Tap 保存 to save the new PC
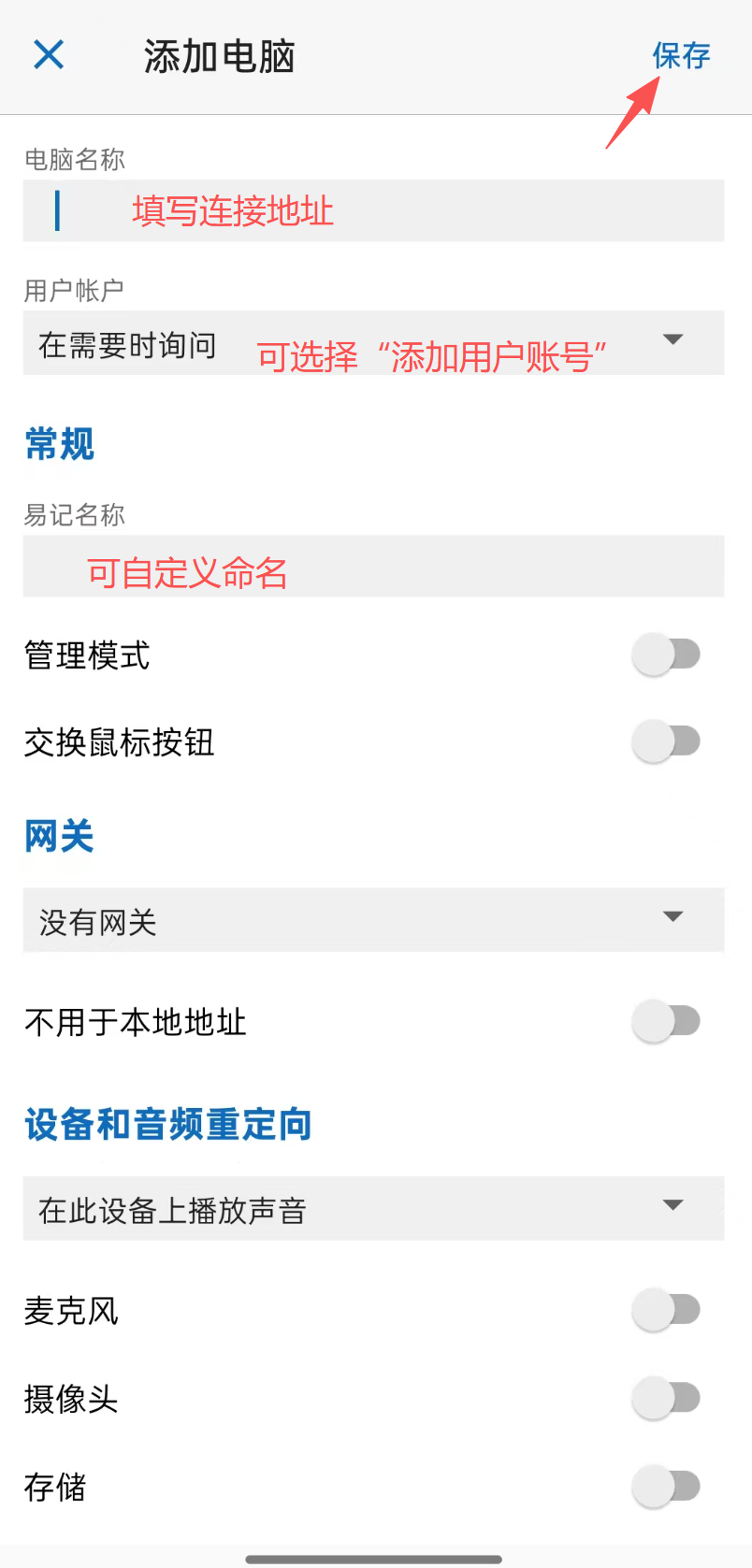 coord(681,55)
